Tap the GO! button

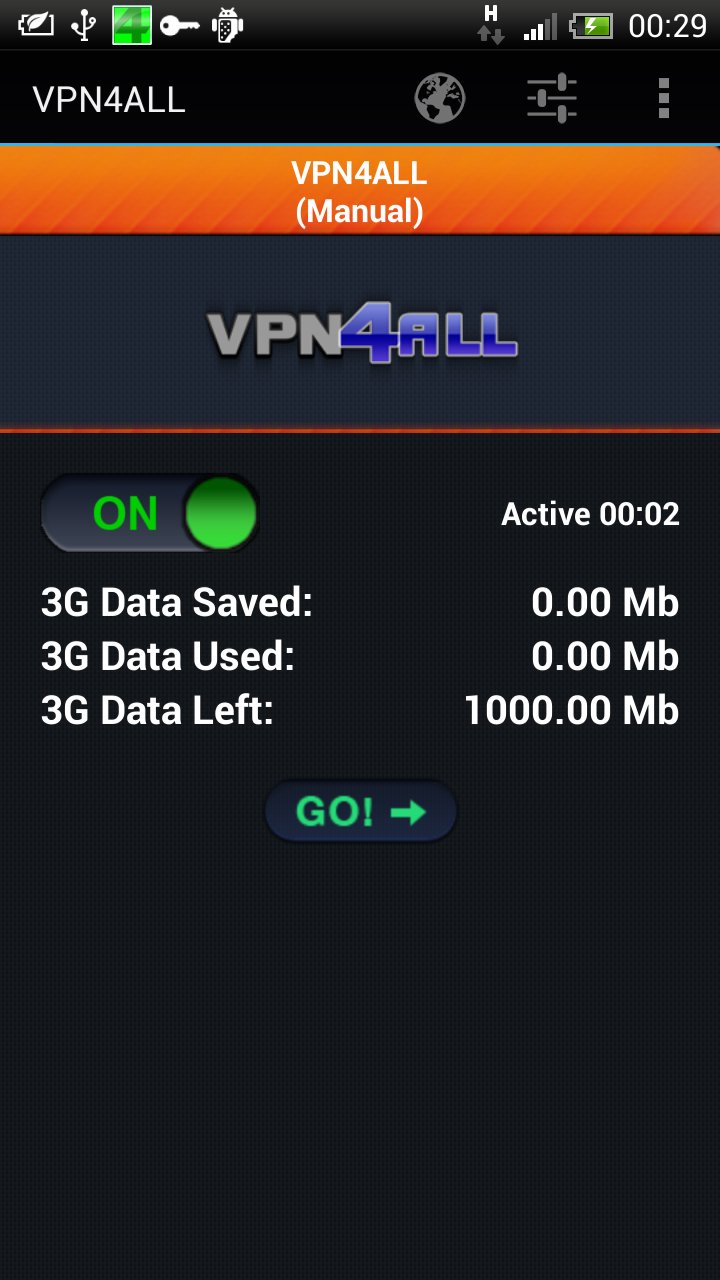pos(360,812)
